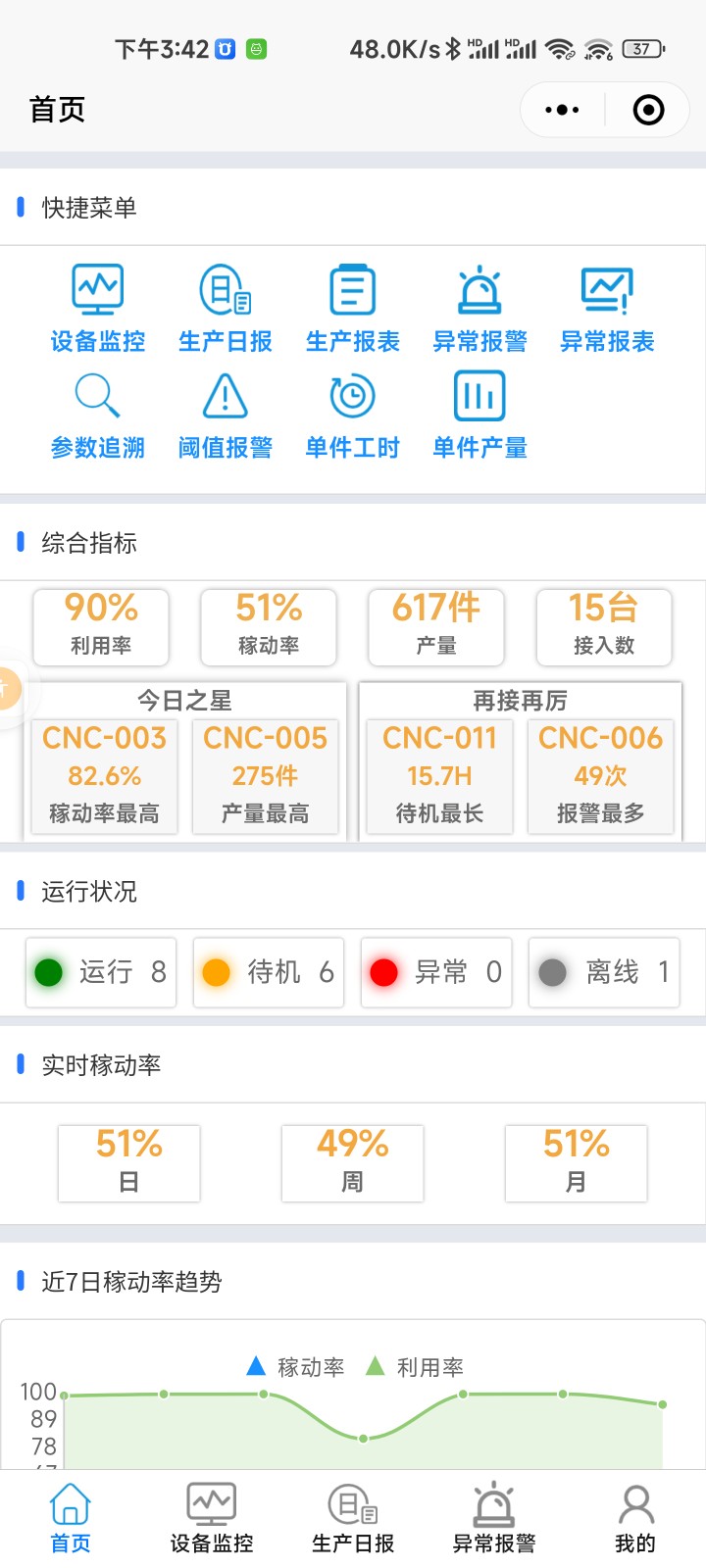Switch to the 设备监控 bottom tab

212,1517
